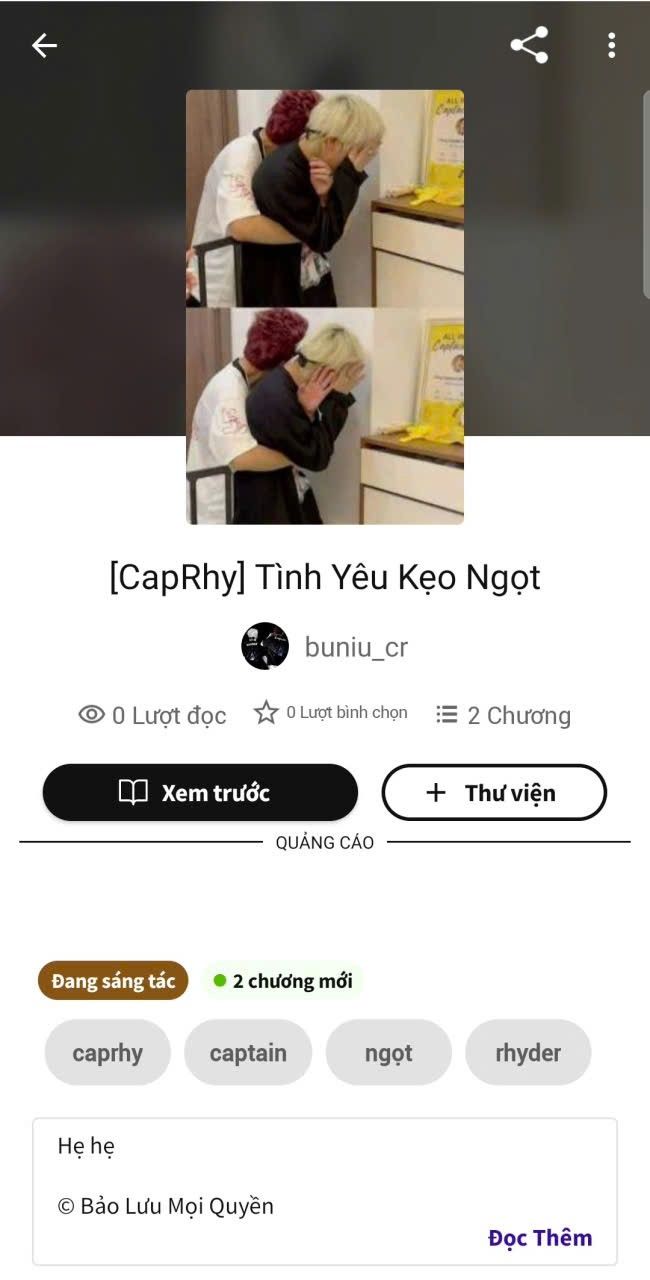Go back using the top arrow
Screen dimensions: 650x1280
pos(44,45)
